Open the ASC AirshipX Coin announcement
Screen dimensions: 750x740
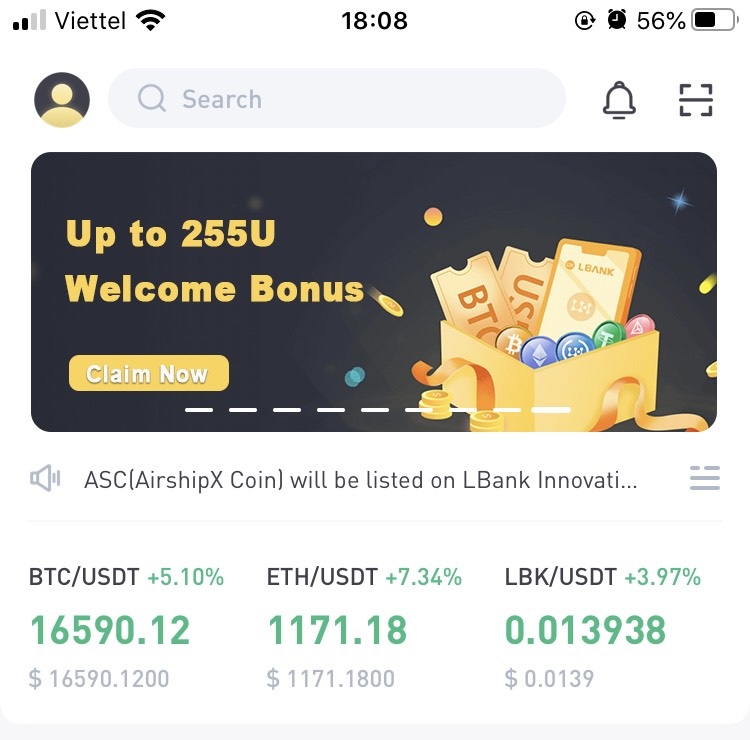[x=360, y=480]
